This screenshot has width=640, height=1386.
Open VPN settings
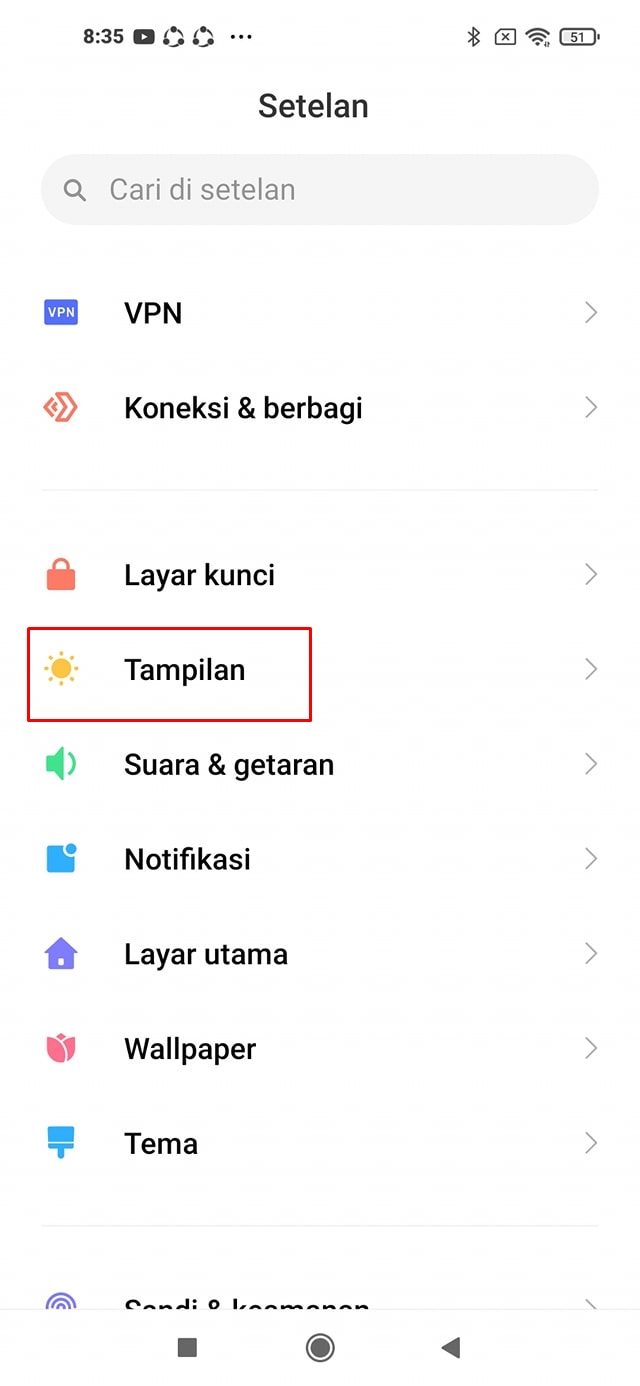click(x=320, y=313)
